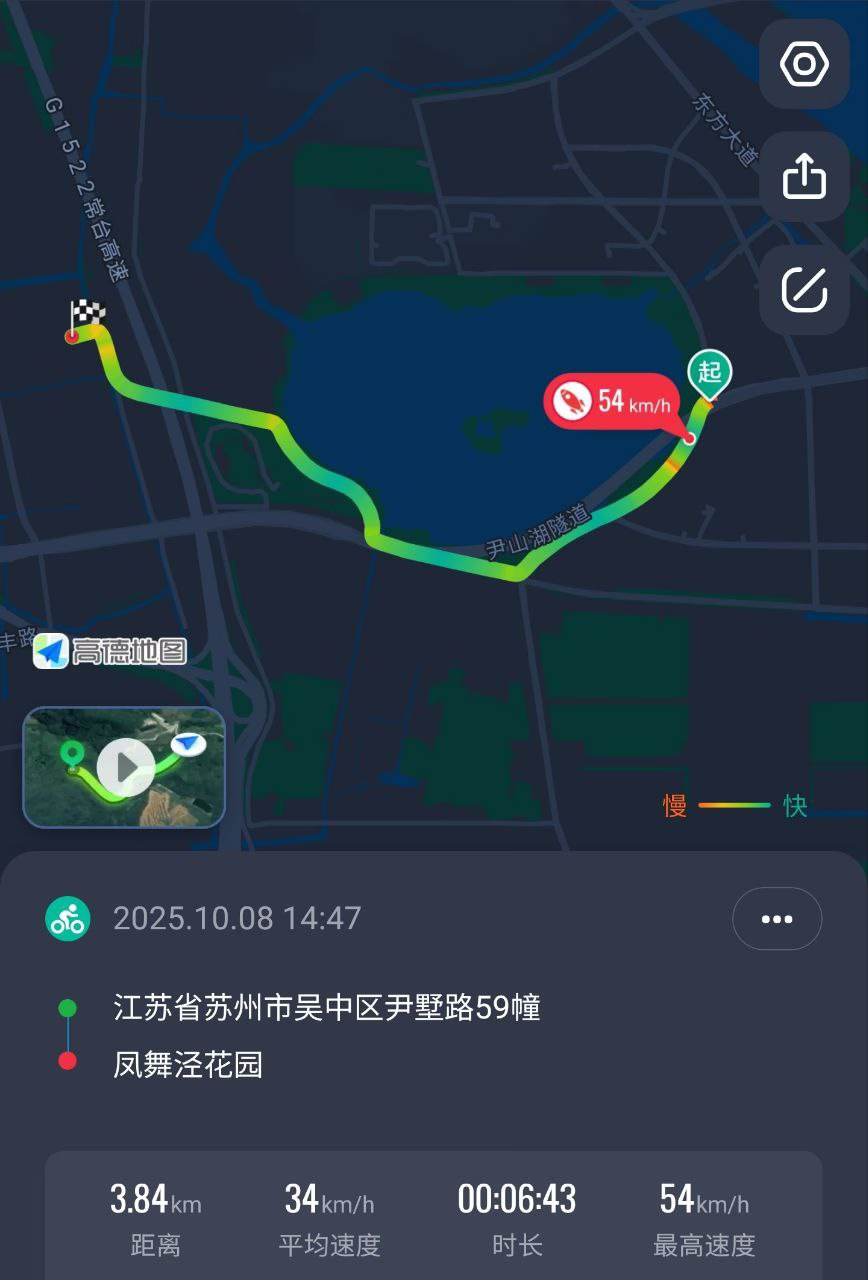
Task: Click the rocket max-speed marker icon
Action: coord(571,401)
